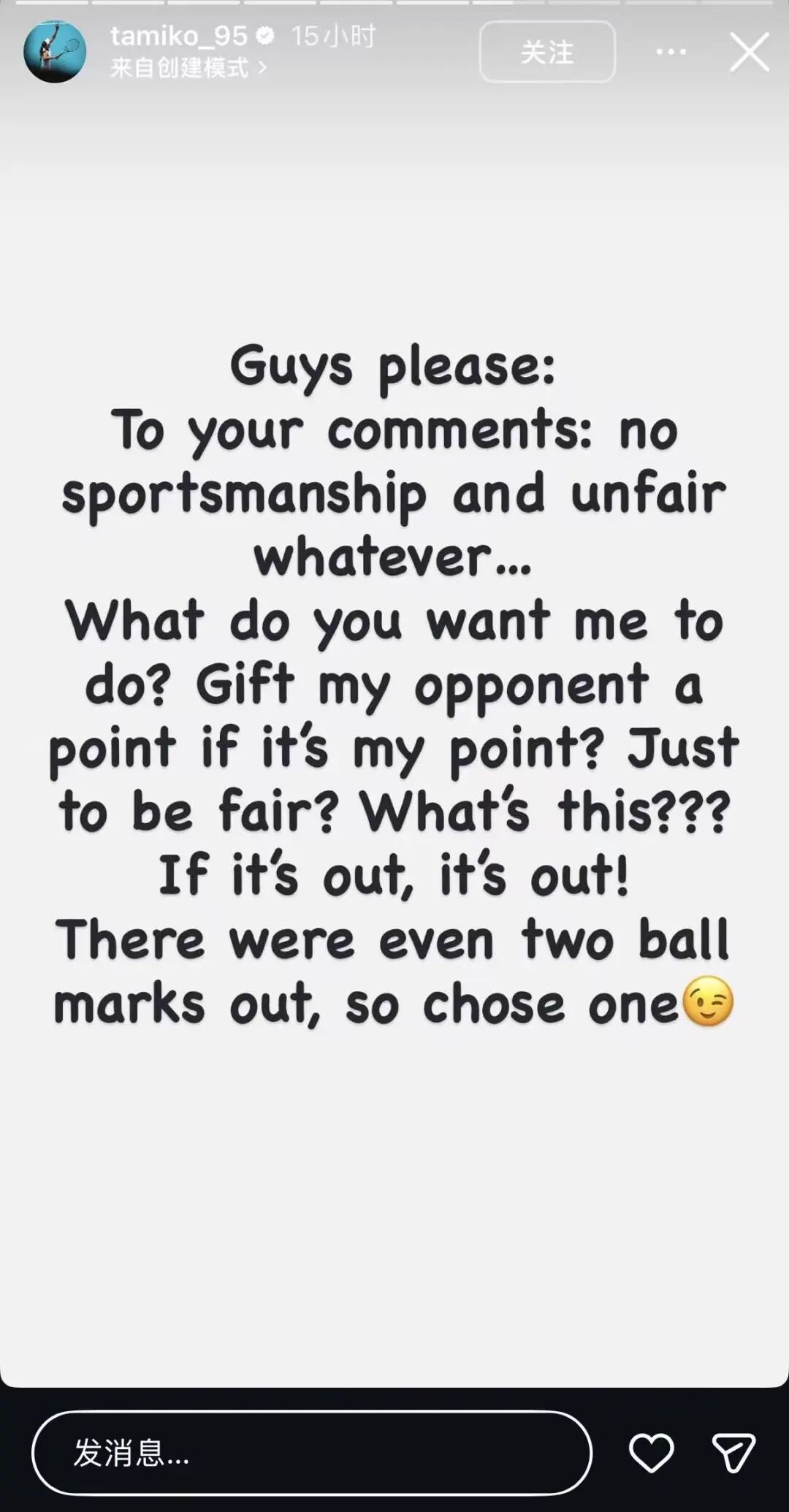Like this story with the heart

point(651,1453)
